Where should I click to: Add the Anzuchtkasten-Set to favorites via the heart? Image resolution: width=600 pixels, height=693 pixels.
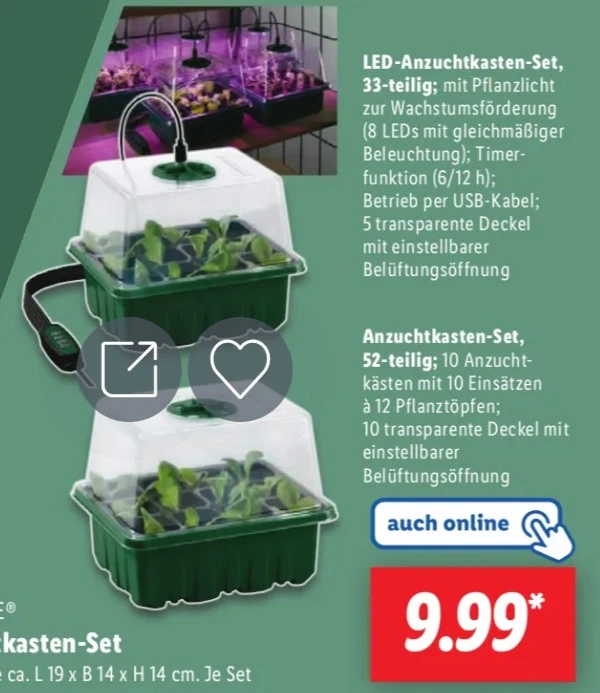[241, 367]
